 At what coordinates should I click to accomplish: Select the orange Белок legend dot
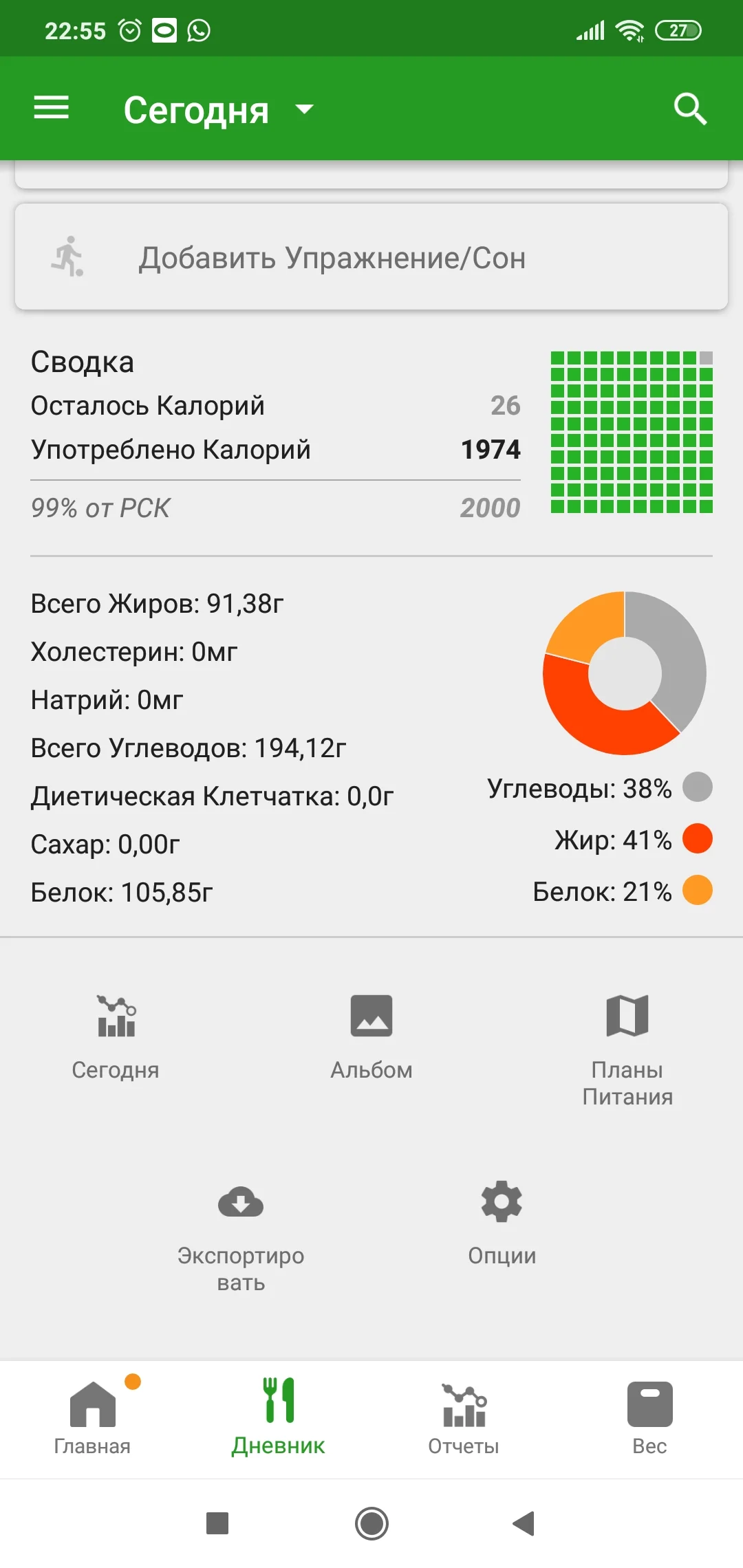pos(696,891)
